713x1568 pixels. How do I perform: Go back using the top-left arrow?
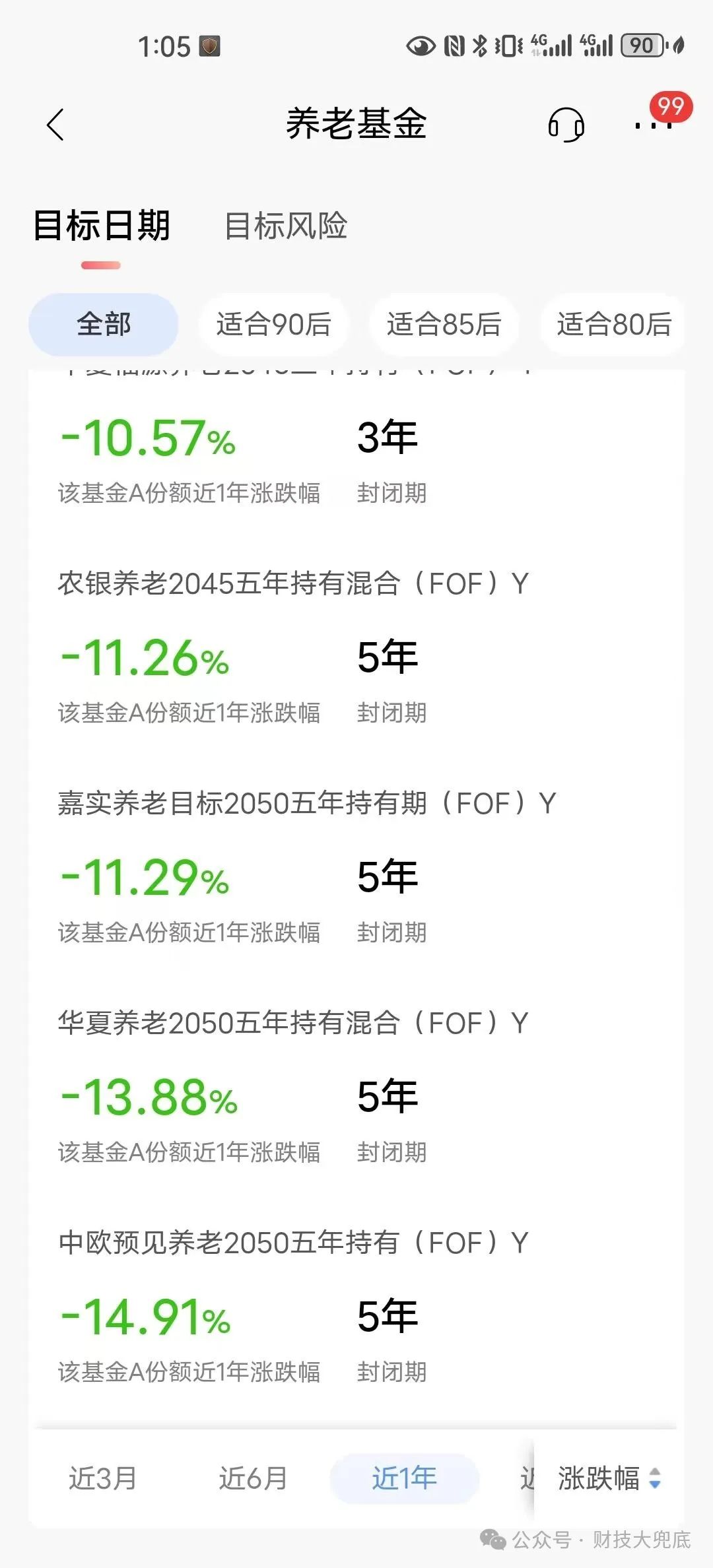click(55, 124)
